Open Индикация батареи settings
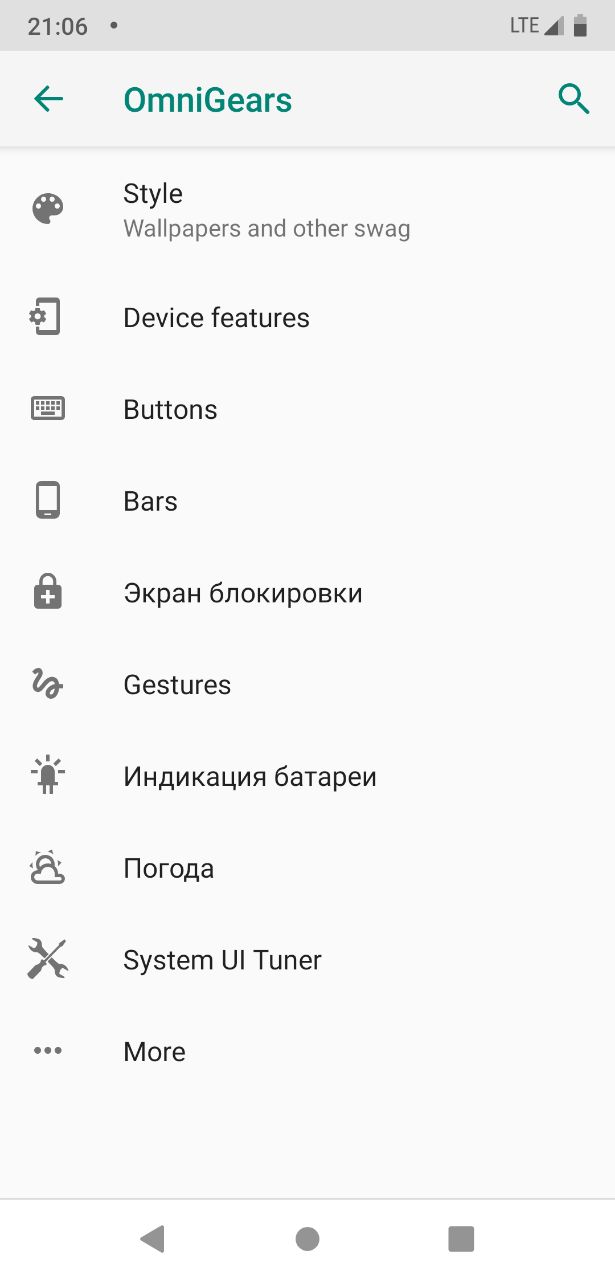The height and width of the screenshot is (1280, 615). click(x=307, y=777)
